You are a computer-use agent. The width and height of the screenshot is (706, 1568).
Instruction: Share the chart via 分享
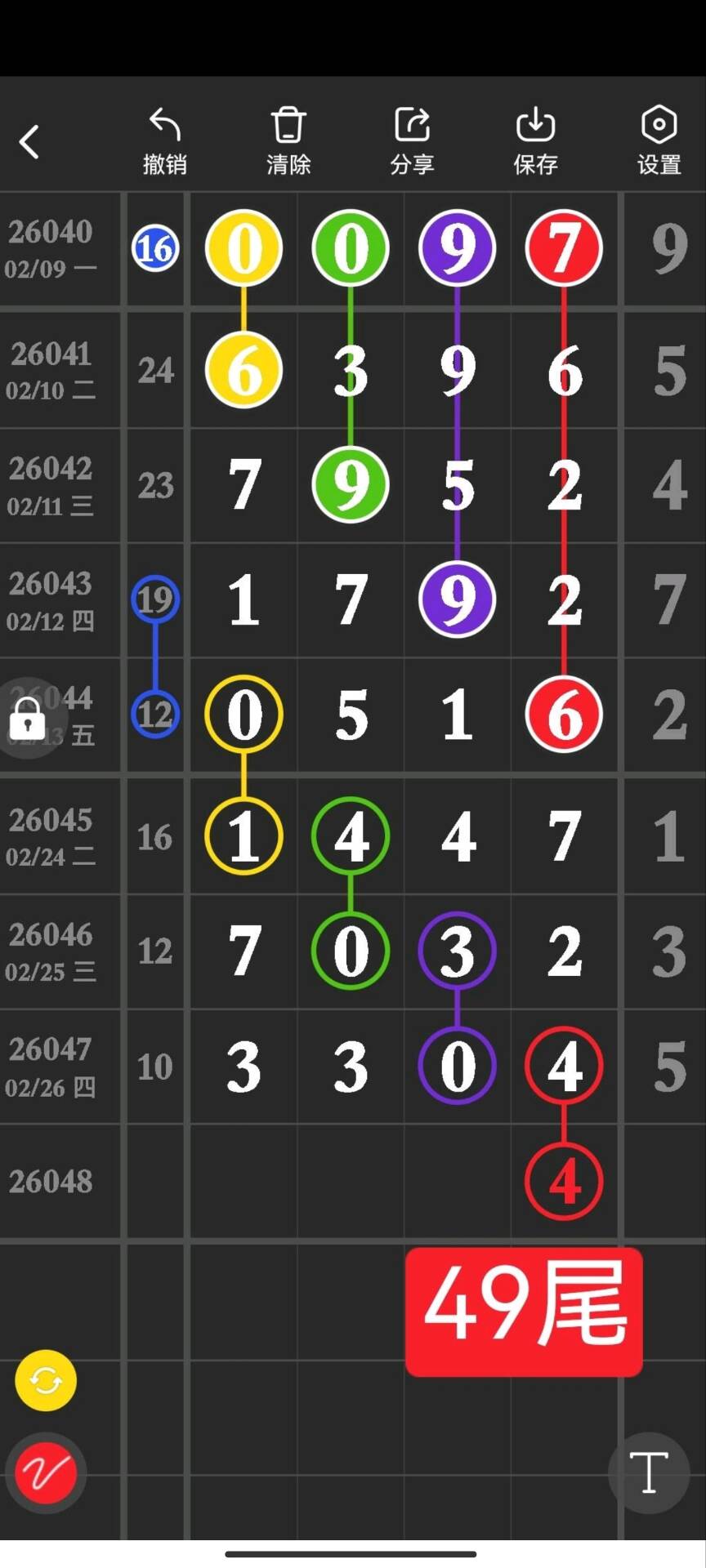[412, 141]
